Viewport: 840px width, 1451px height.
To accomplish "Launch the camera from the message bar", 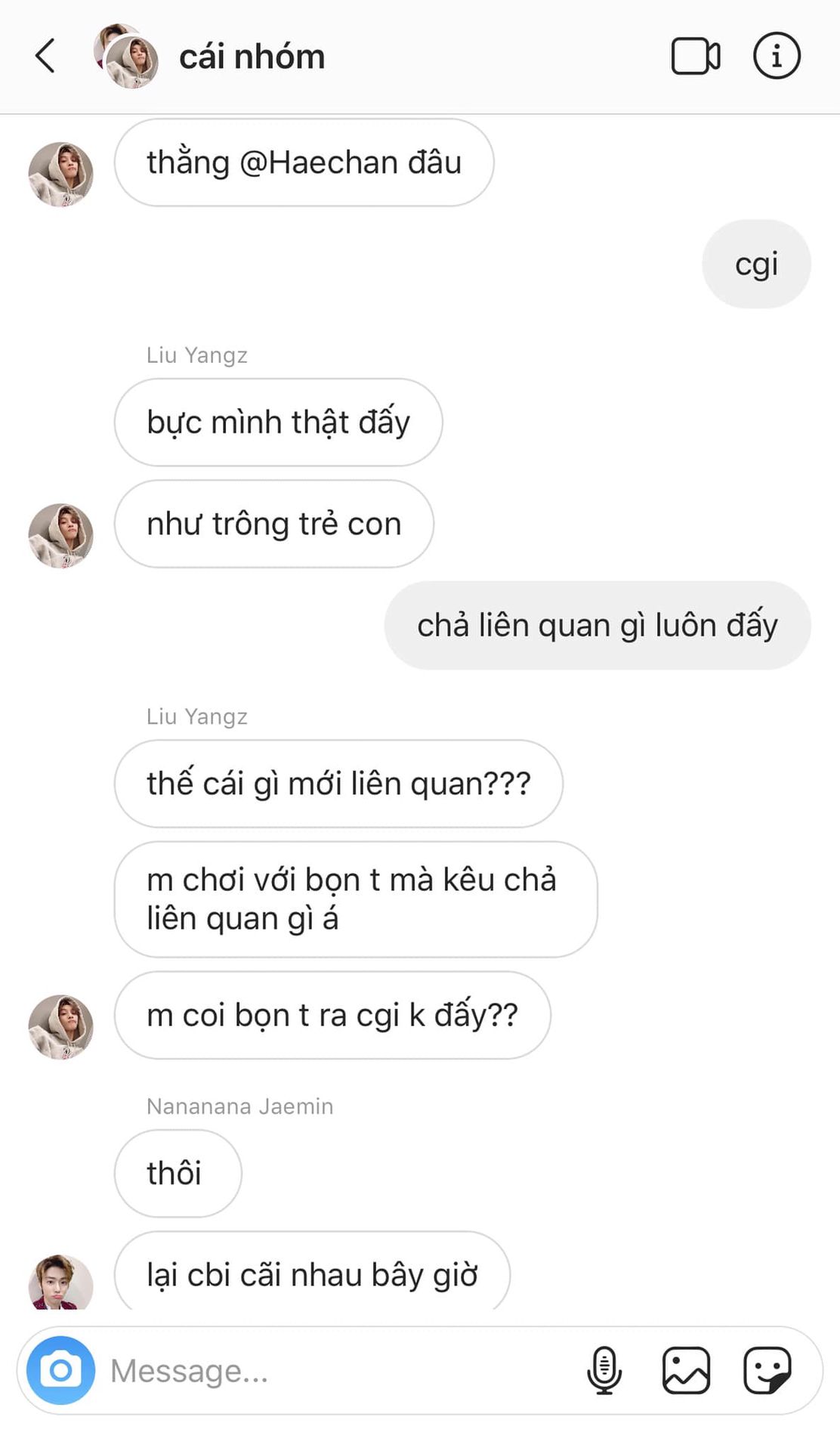I will pos(60,1370).
